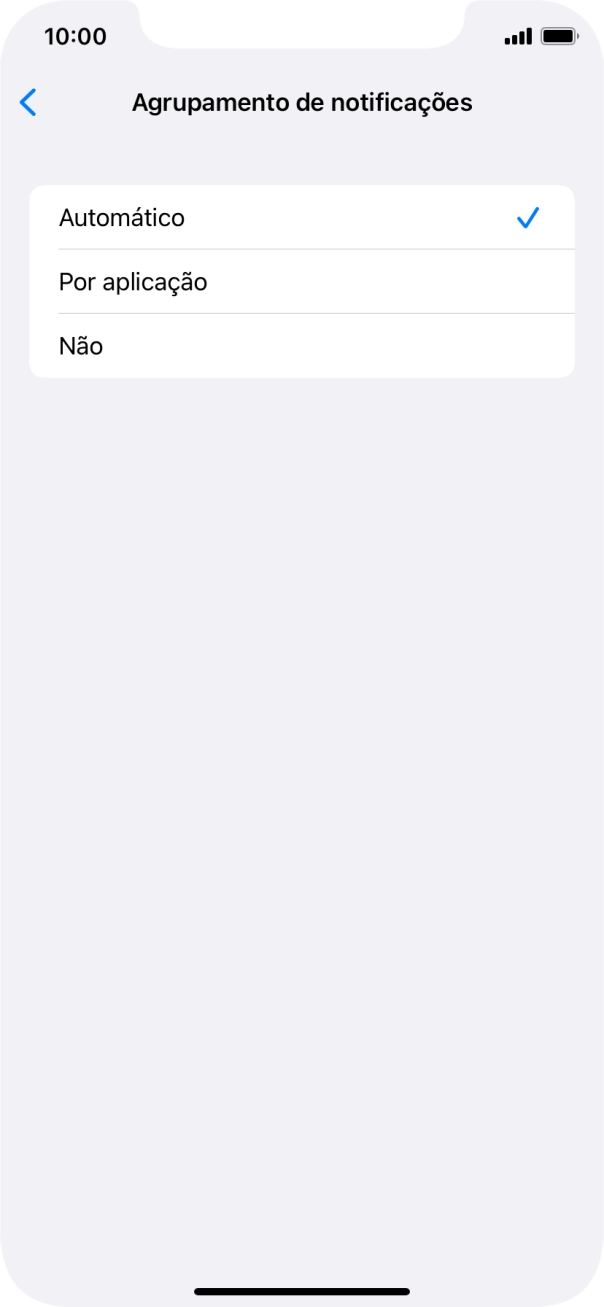Screen dimensions: 604x1307
Task: Set notification grouping to Não
Action: (x=302, y=346)
